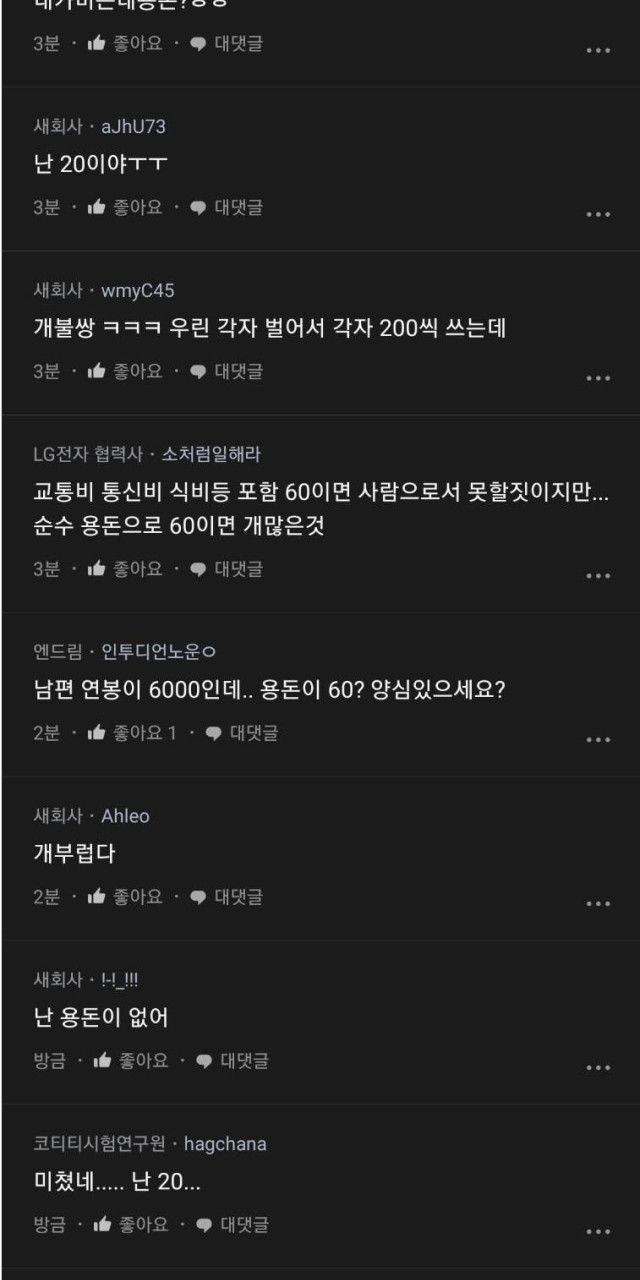This screenshot has width=640, height=1280.
Task: Like Ahleo's 개부럽다 comment
Action: coord(124,897)
